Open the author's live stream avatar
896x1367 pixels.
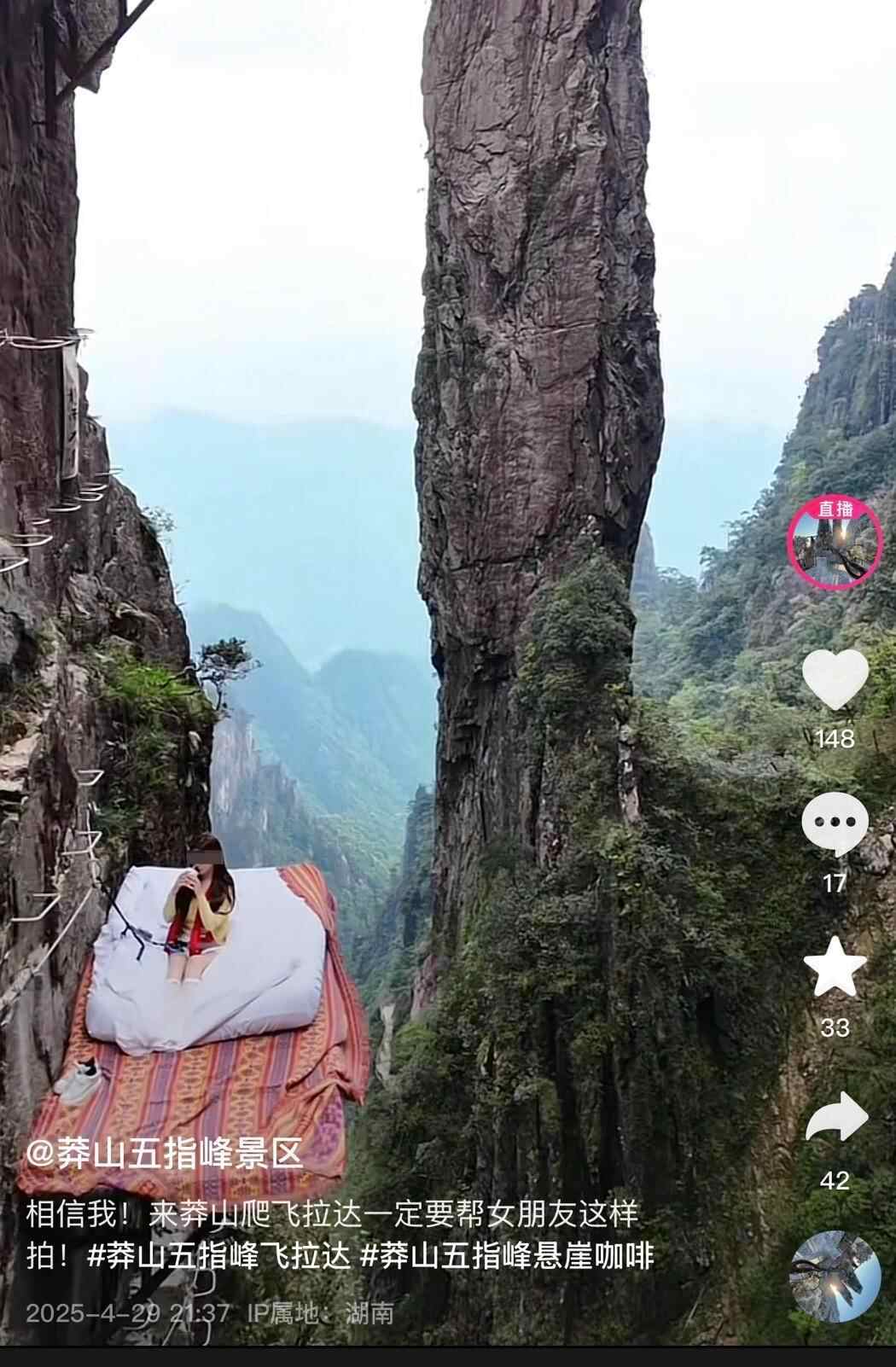834,544
